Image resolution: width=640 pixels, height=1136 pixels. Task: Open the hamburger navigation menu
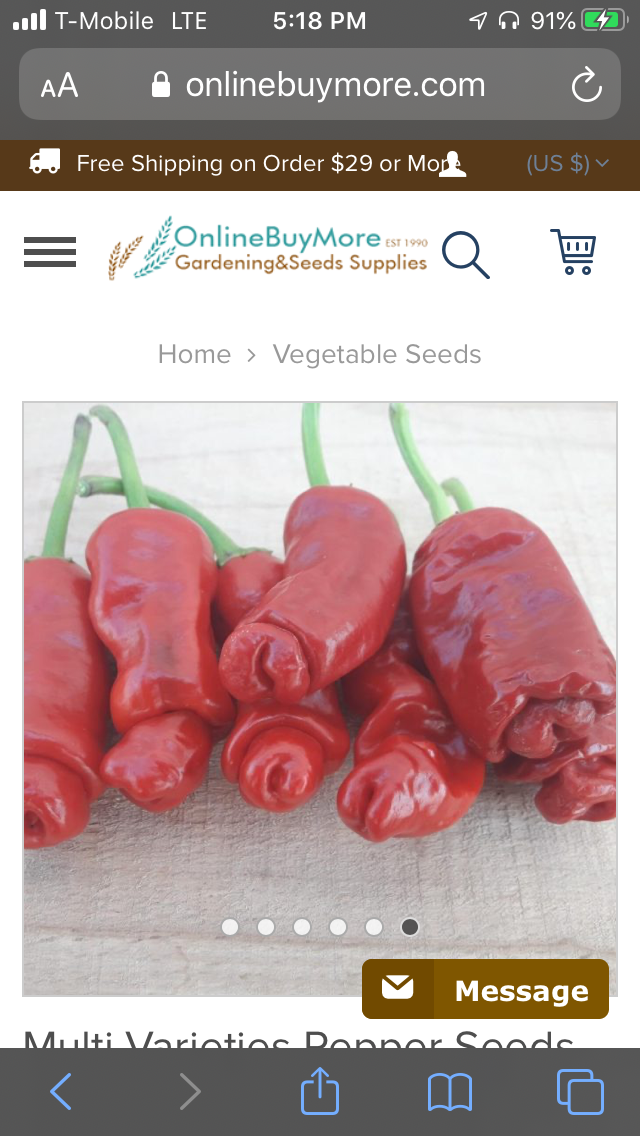50,252
